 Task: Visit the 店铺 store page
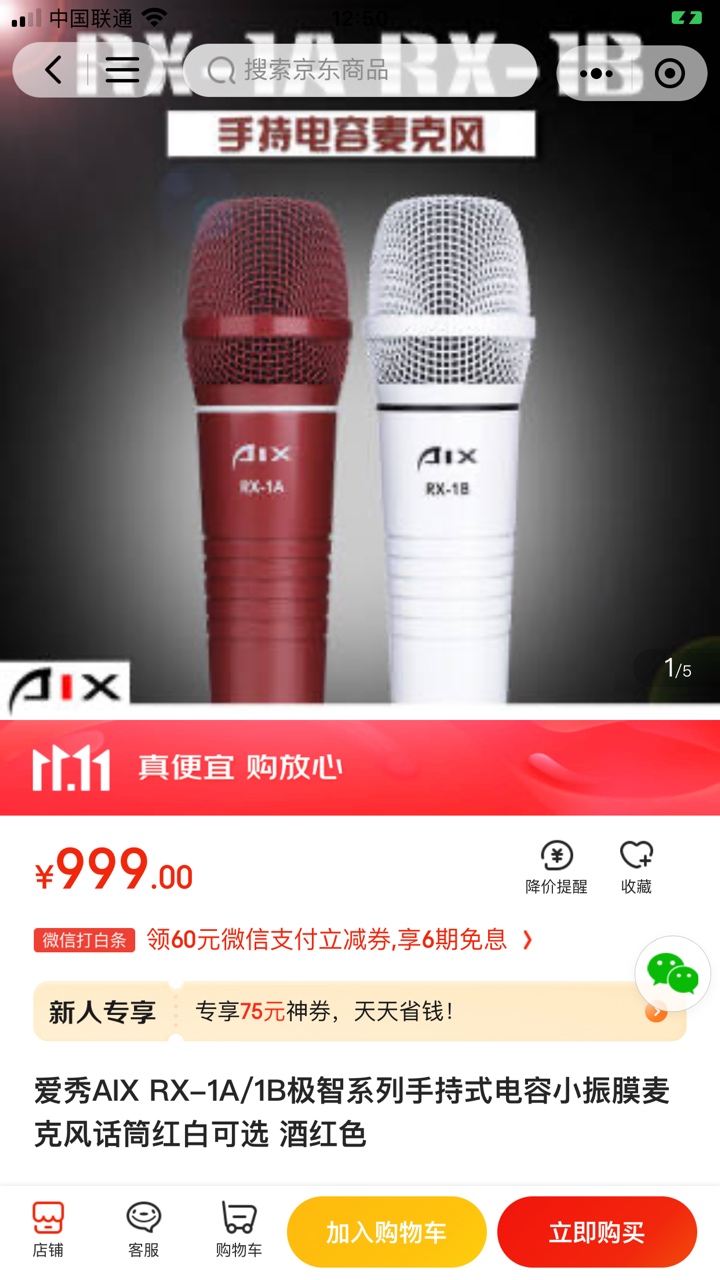click(48, 1230)
